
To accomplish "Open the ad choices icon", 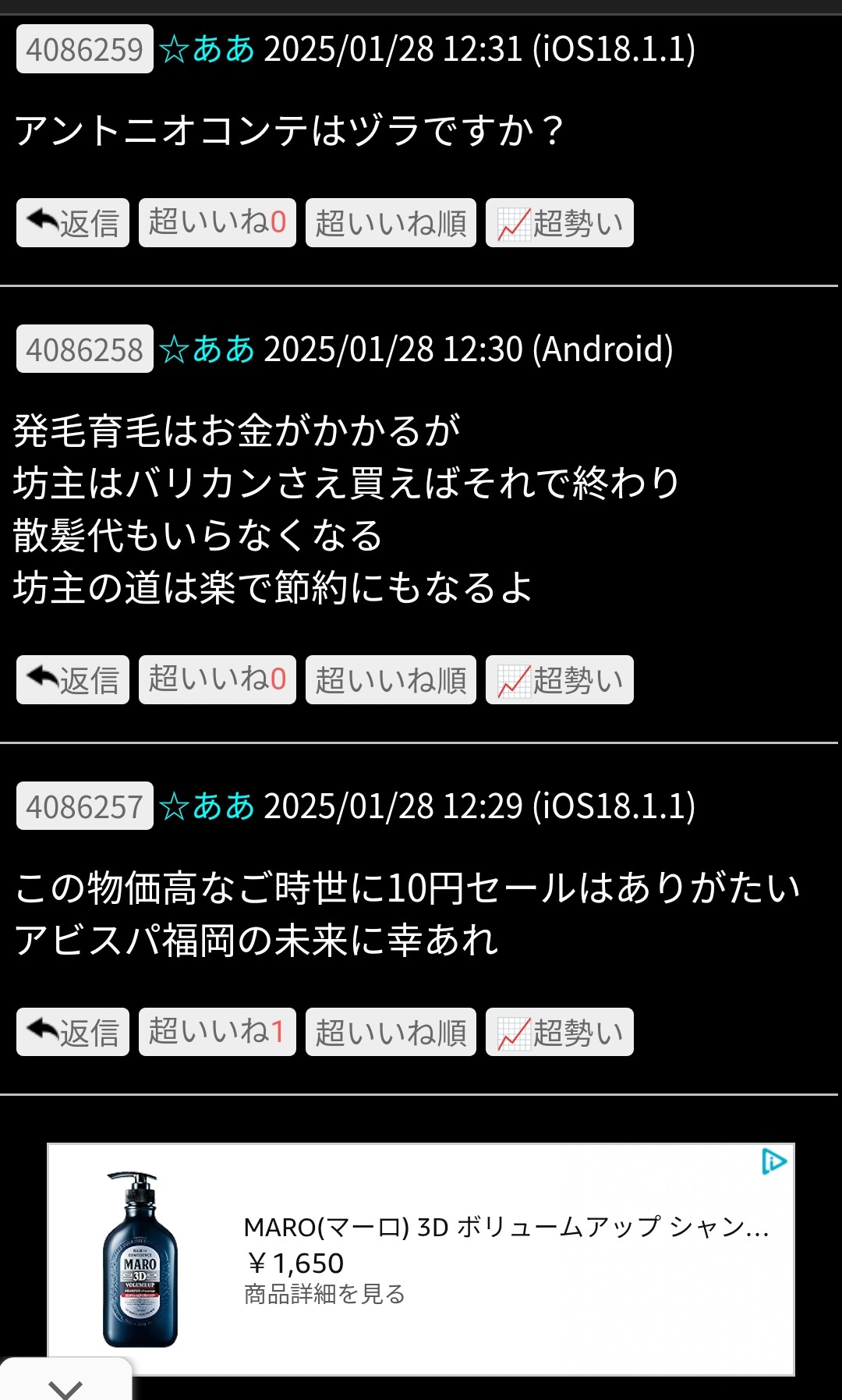I will pos(773,1162).
